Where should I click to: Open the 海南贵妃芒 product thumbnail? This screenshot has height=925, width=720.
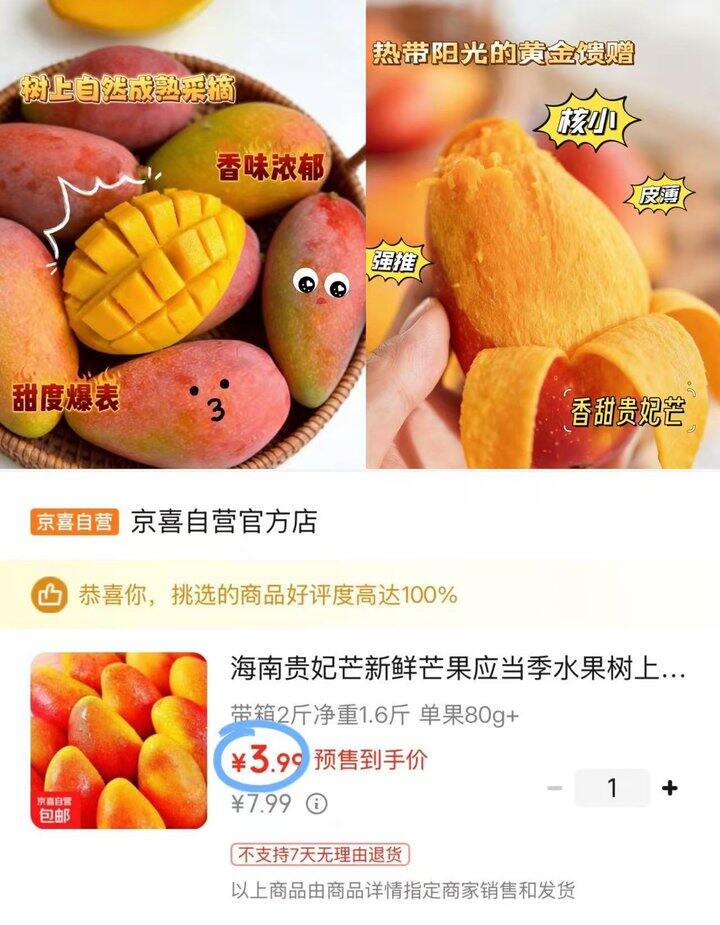(119, 741)
